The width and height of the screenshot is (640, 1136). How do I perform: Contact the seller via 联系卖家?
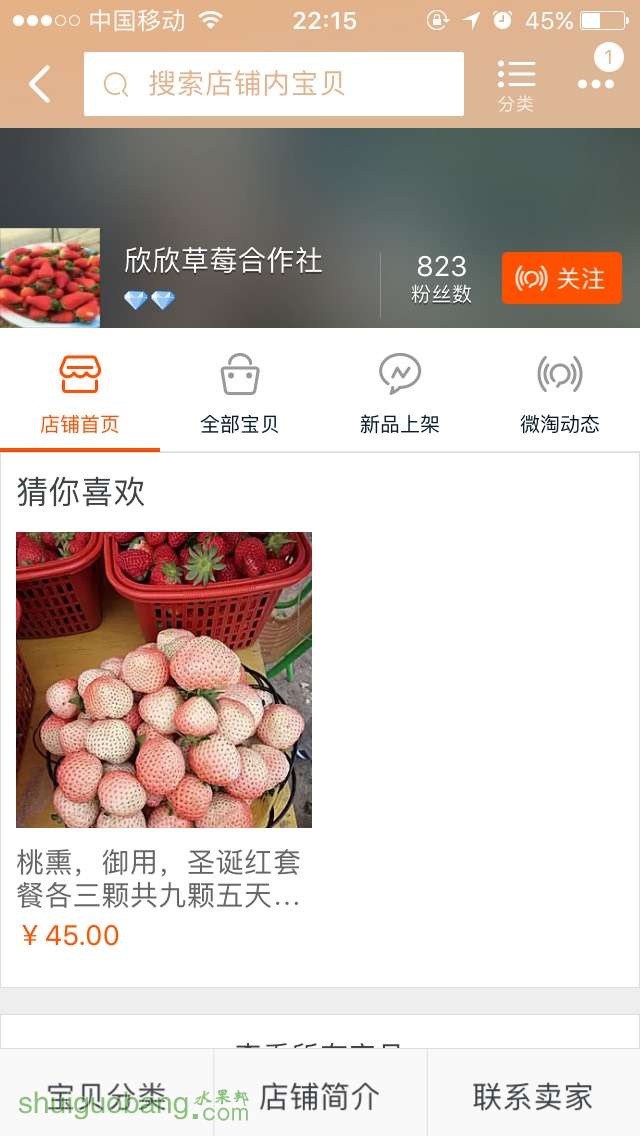coord(533,1095)
